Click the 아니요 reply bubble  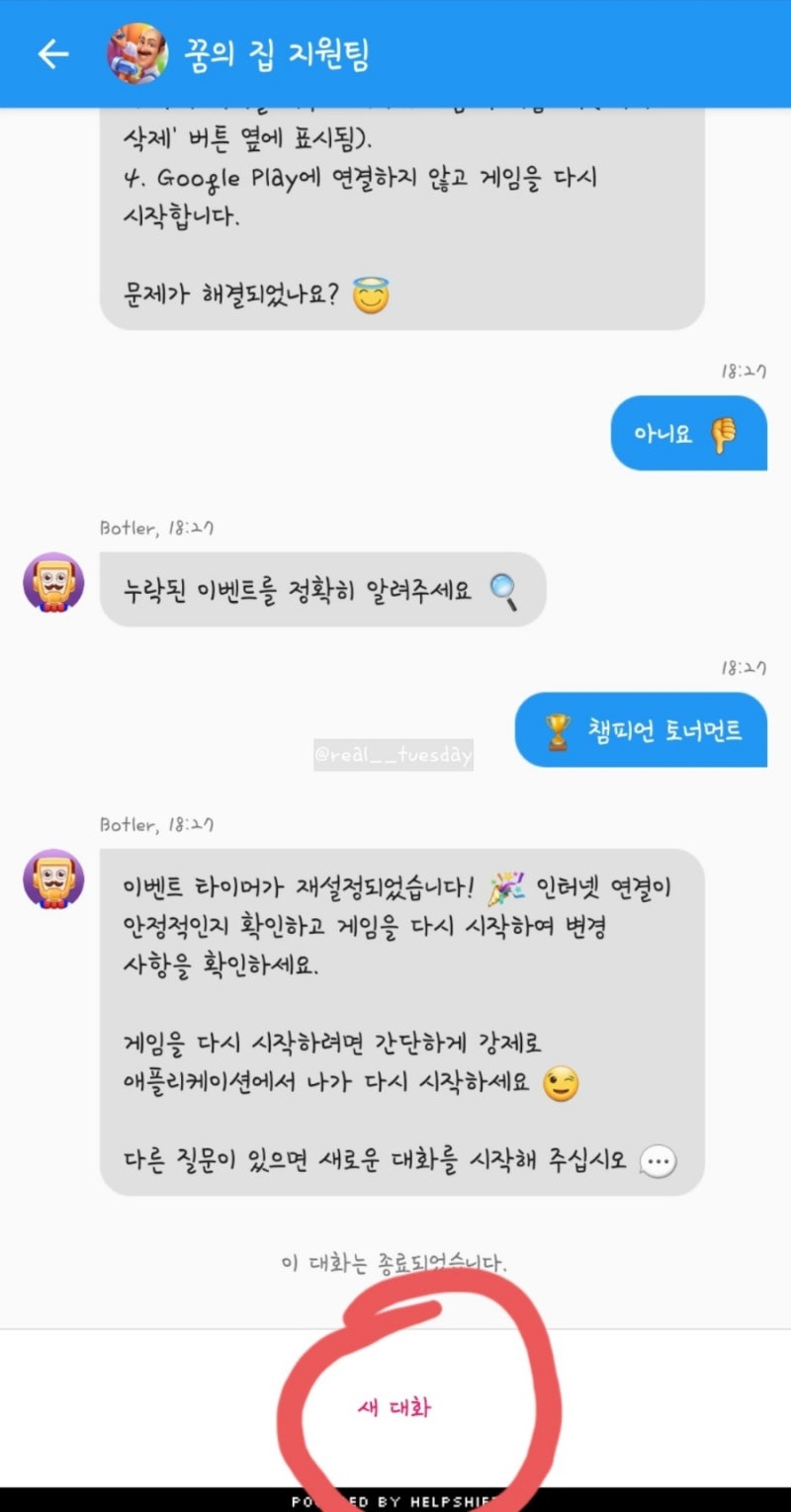(x=689, y=433)
